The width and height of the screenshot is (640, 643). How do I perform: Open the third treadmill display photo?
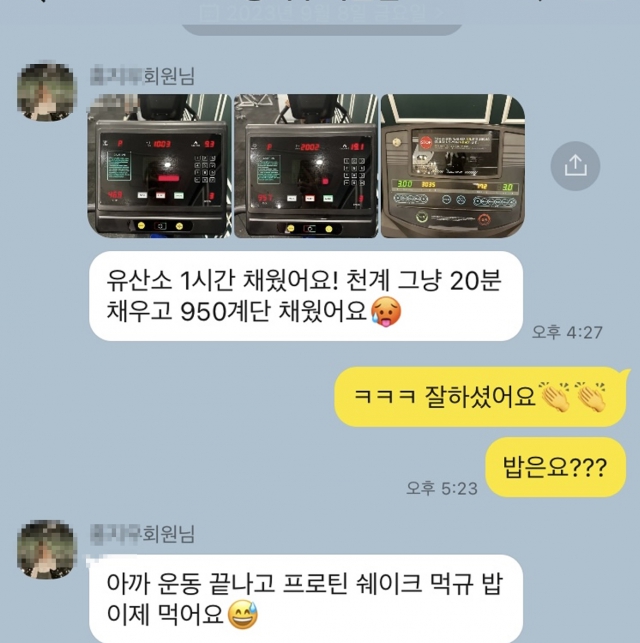pyautogui.click(x=452, y=166)
